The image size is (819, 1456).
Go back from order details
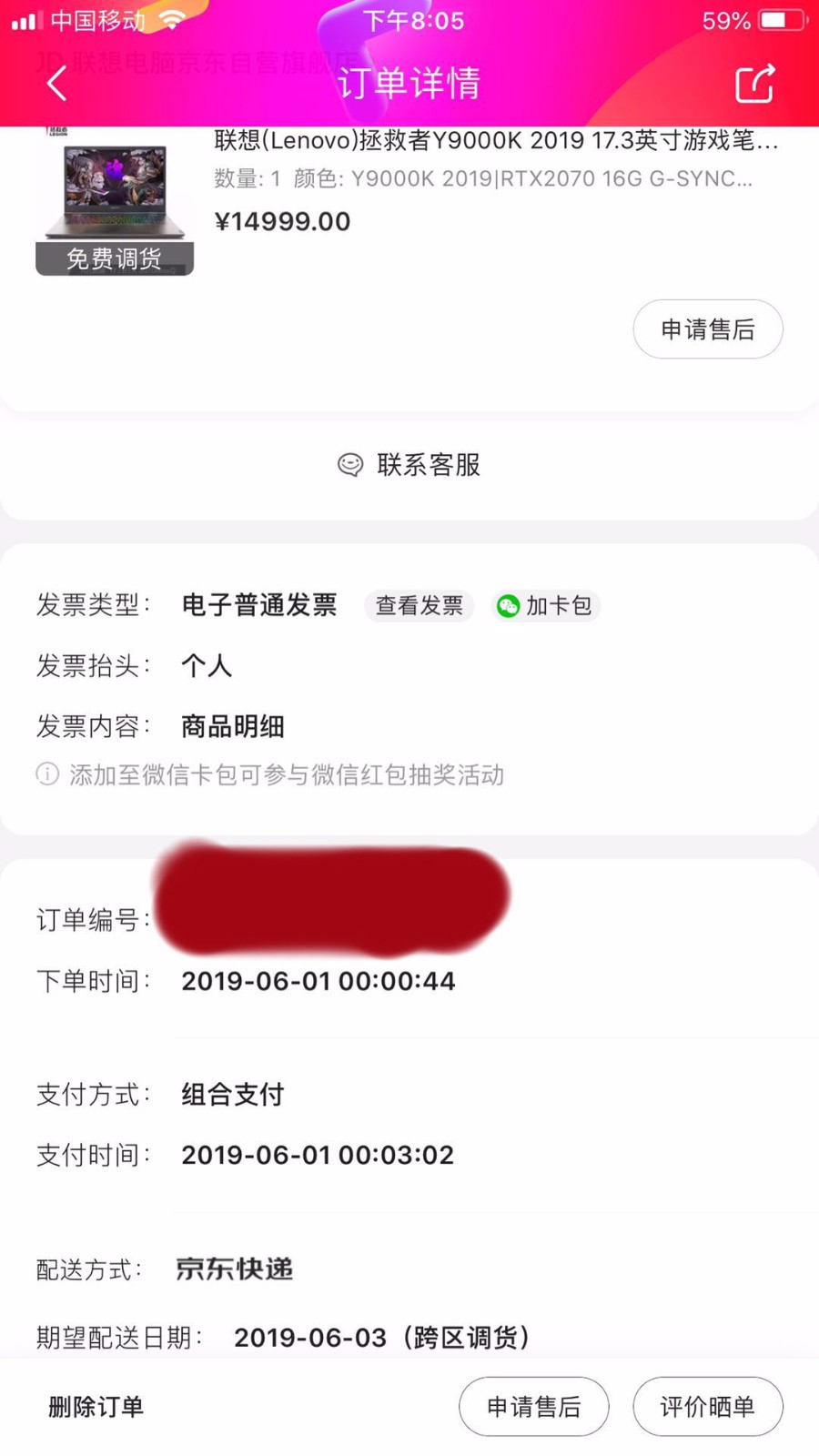pyautogui.click(x=56, y=84)
